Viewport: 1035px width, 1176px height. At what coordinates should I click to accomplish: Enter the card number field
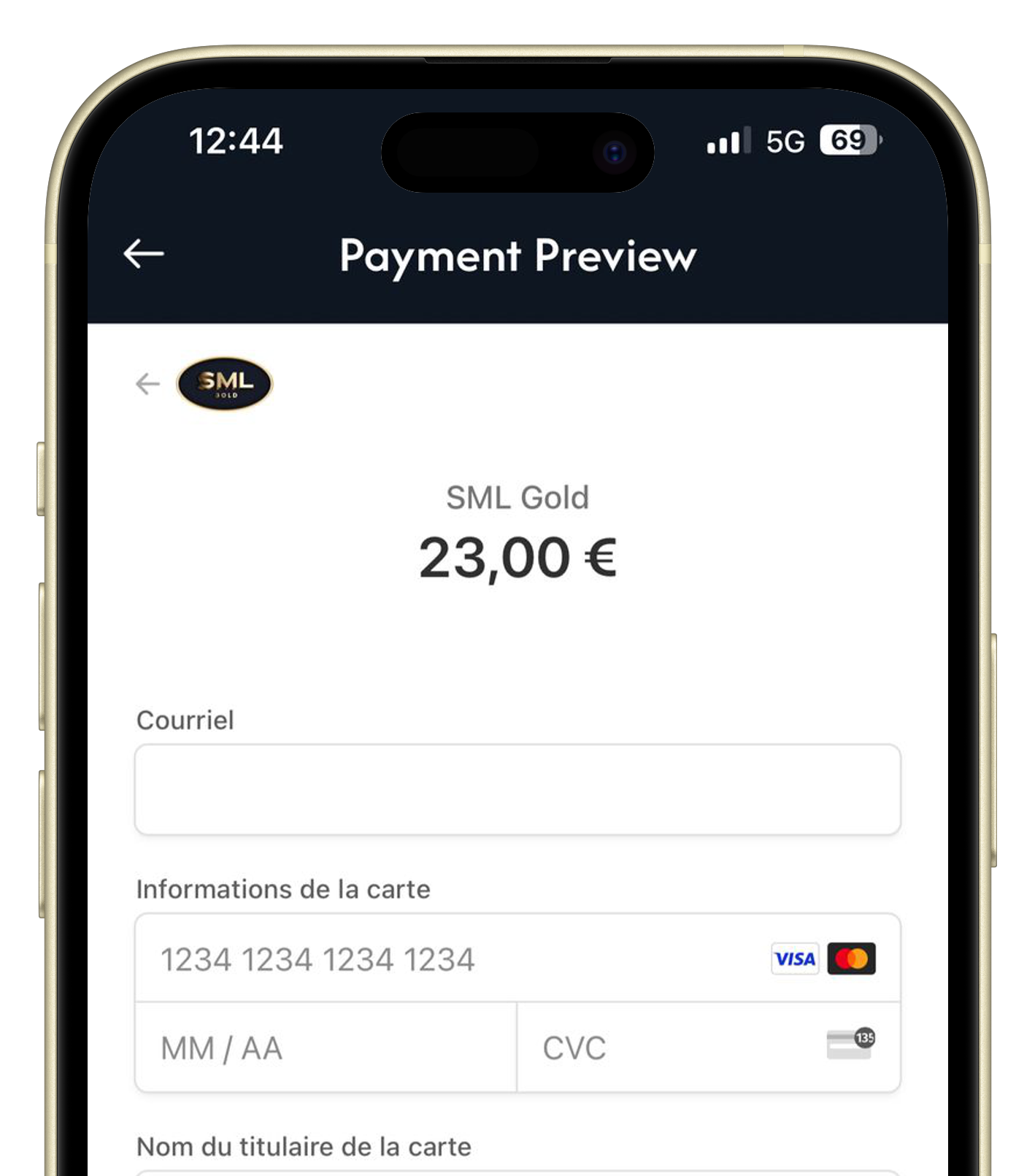click(453, 958)
